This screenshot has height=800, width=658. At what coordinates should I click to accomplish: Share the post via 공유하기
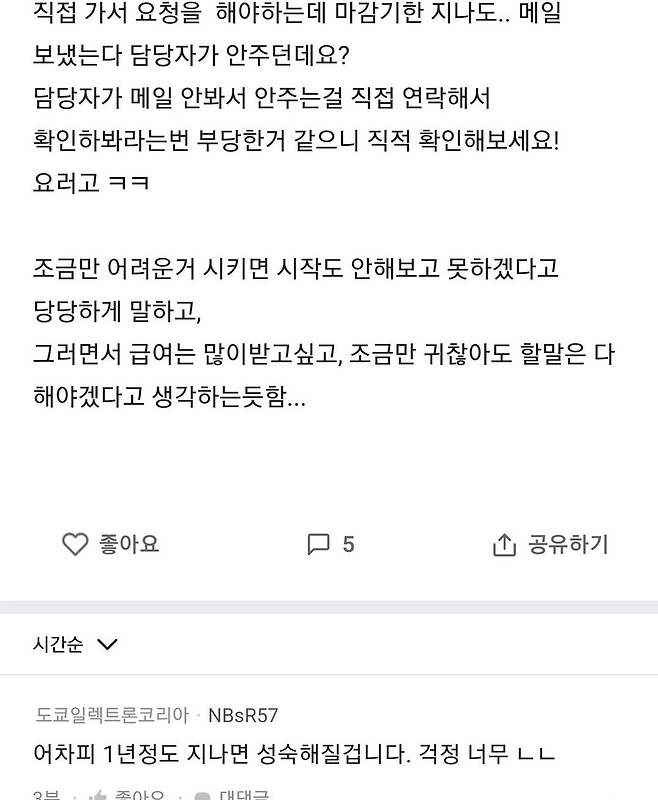tap(550, 544)
